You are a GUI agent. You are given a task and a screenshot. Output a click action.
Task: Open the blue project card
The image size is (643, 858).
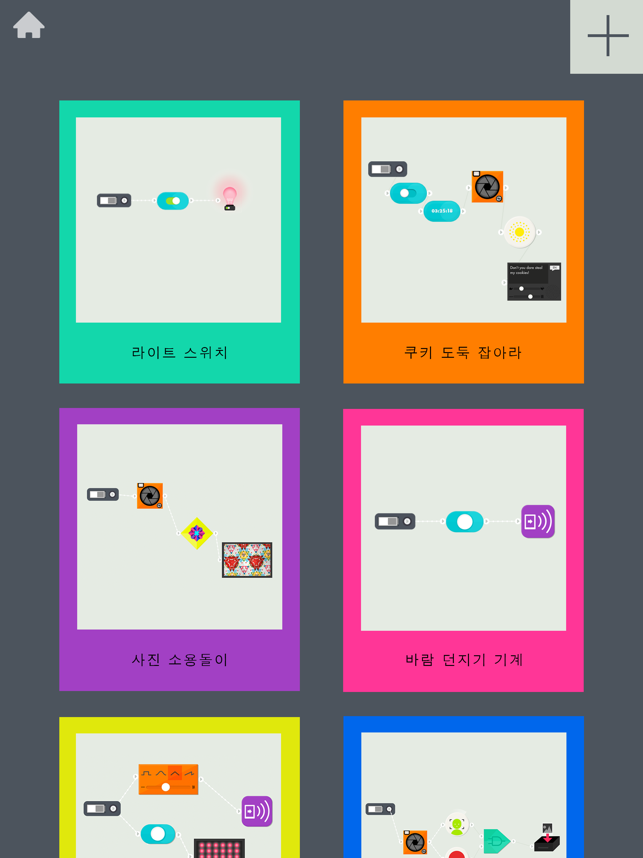[x=463, y=790]
